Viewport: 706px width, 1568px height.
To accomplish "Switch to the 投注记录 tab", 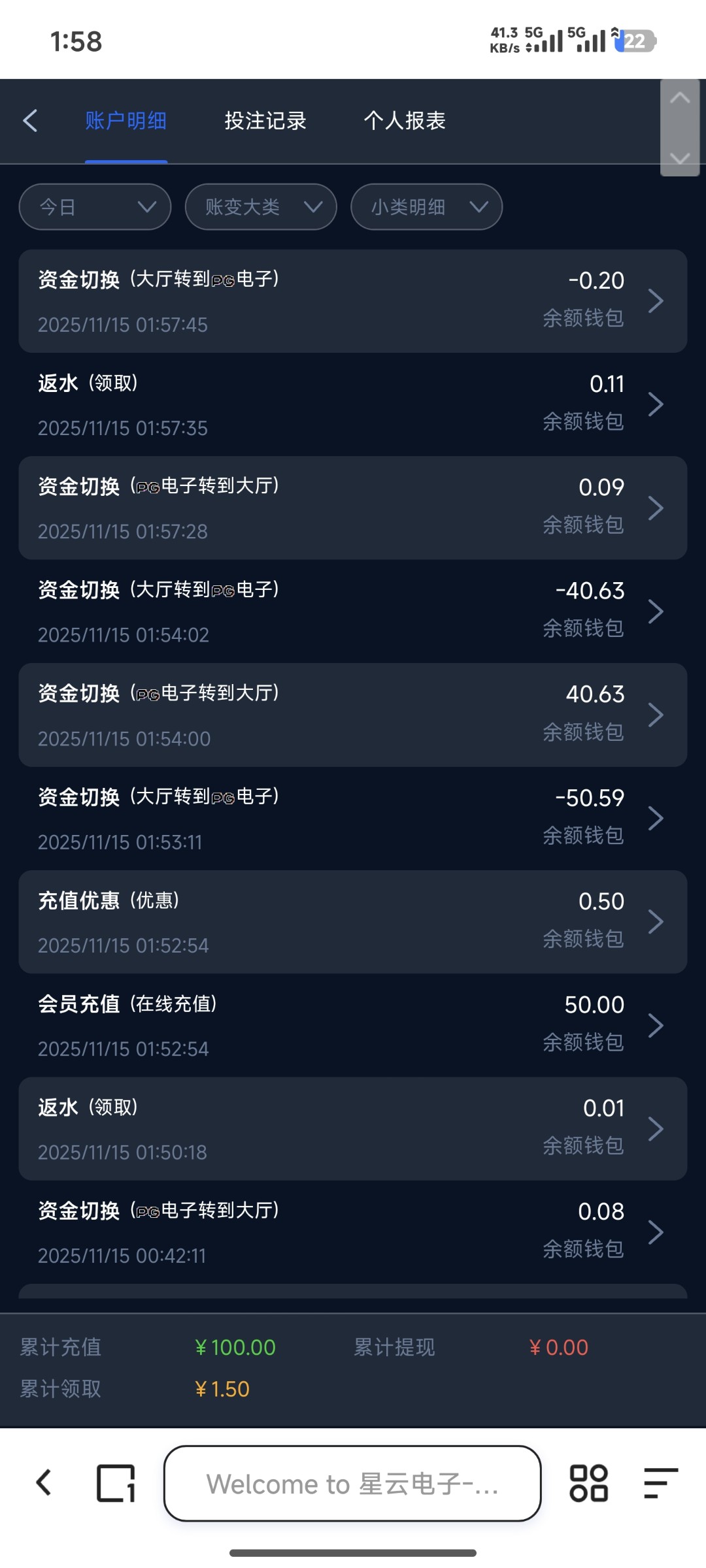I will 265,121.
